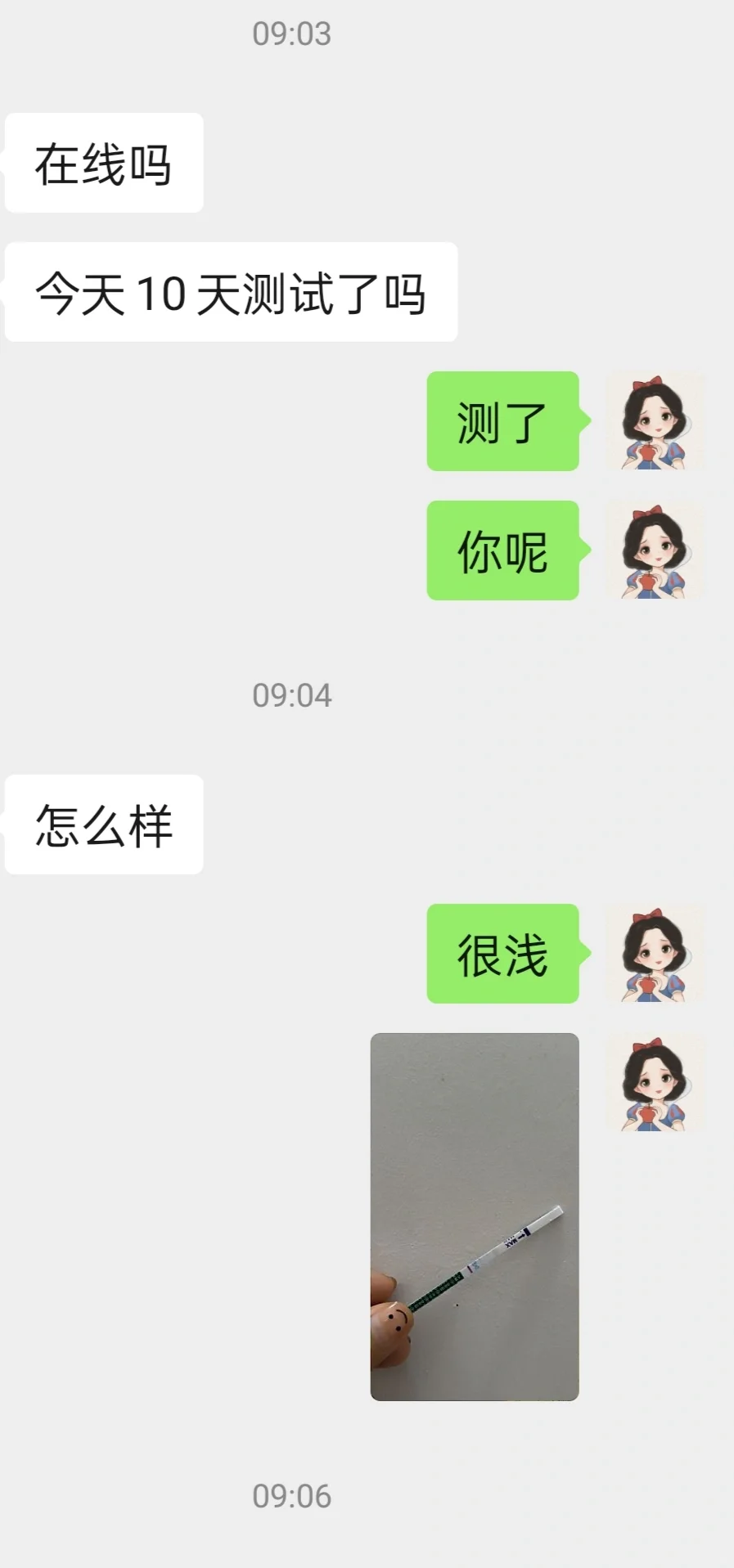
Task: Open the avatar beside the "测了" message
Action: [x=655, y=421]
